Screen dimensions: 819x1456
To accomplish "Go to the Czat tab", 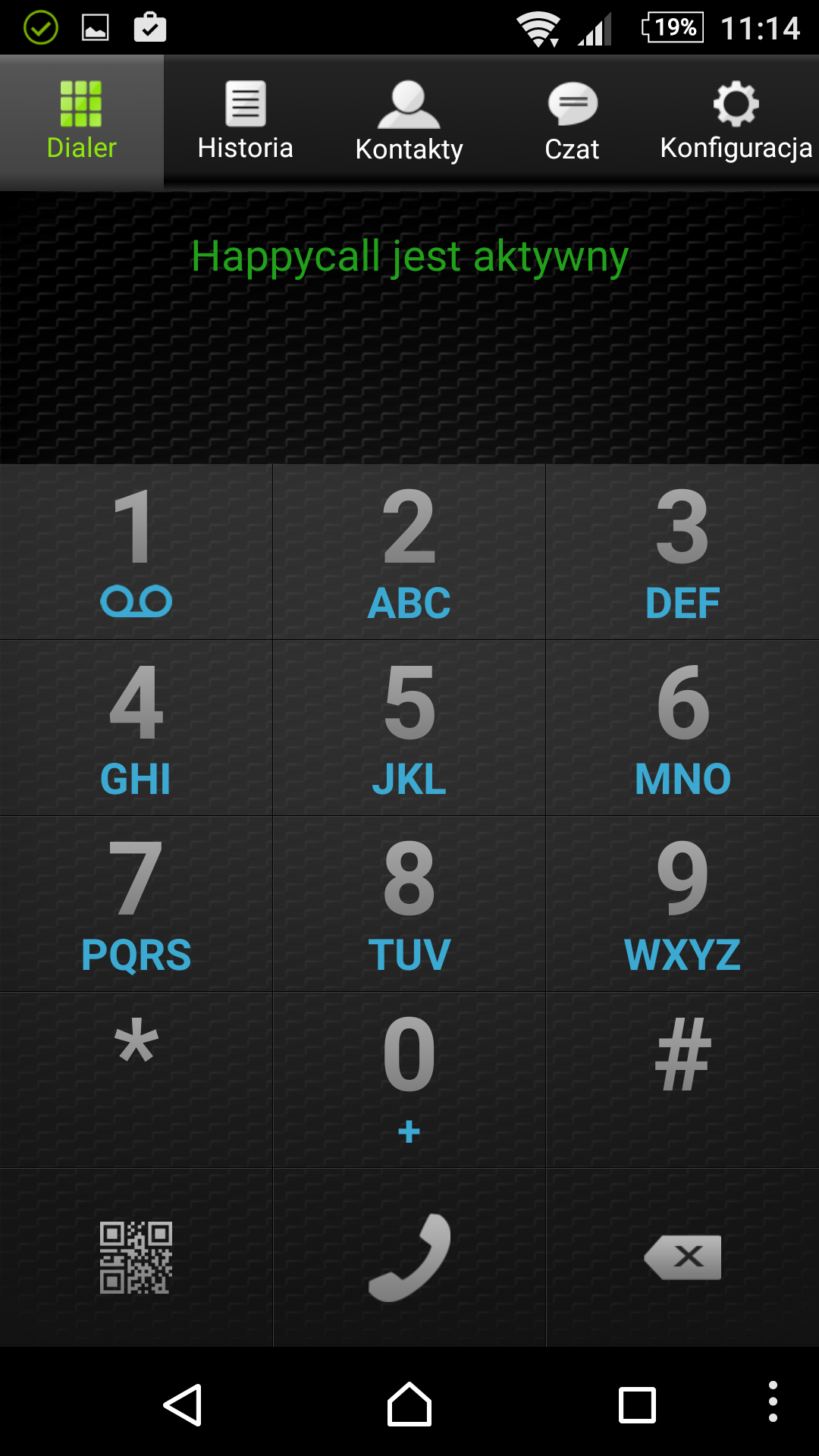I will (x=573, y=121).
